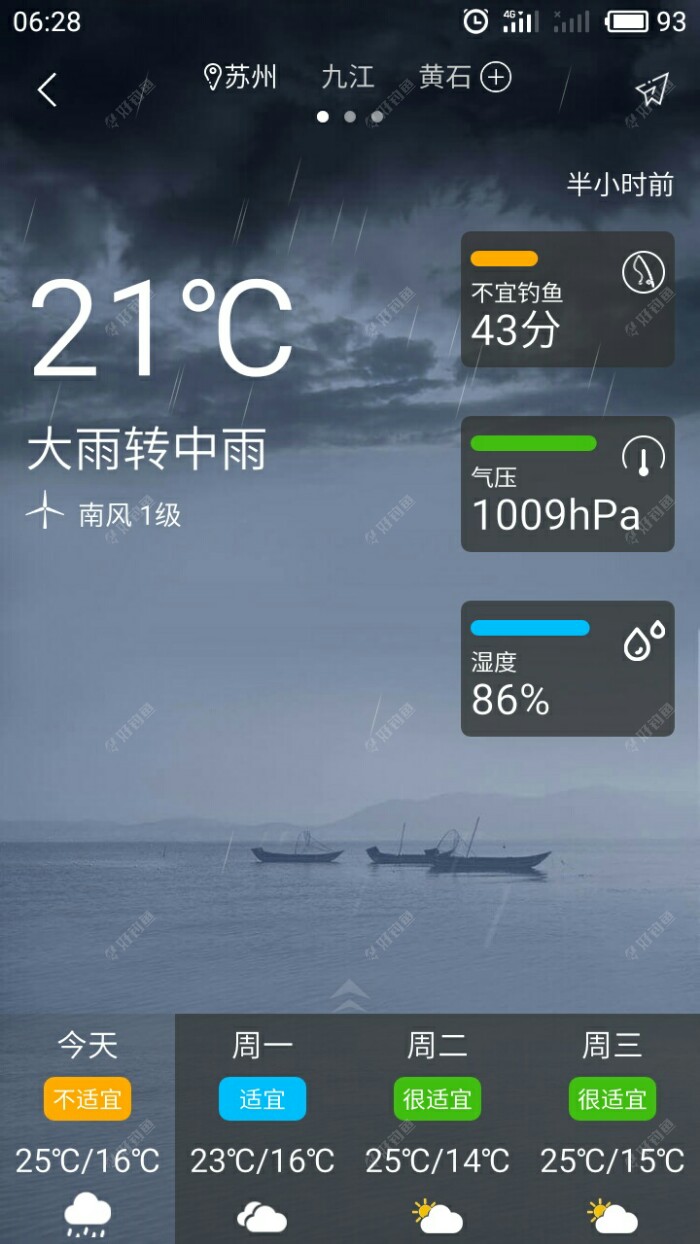This screenshot has width=700, height=1244.
Task: Open the 气压 1009hPa card
Action: tap(567, 484)
